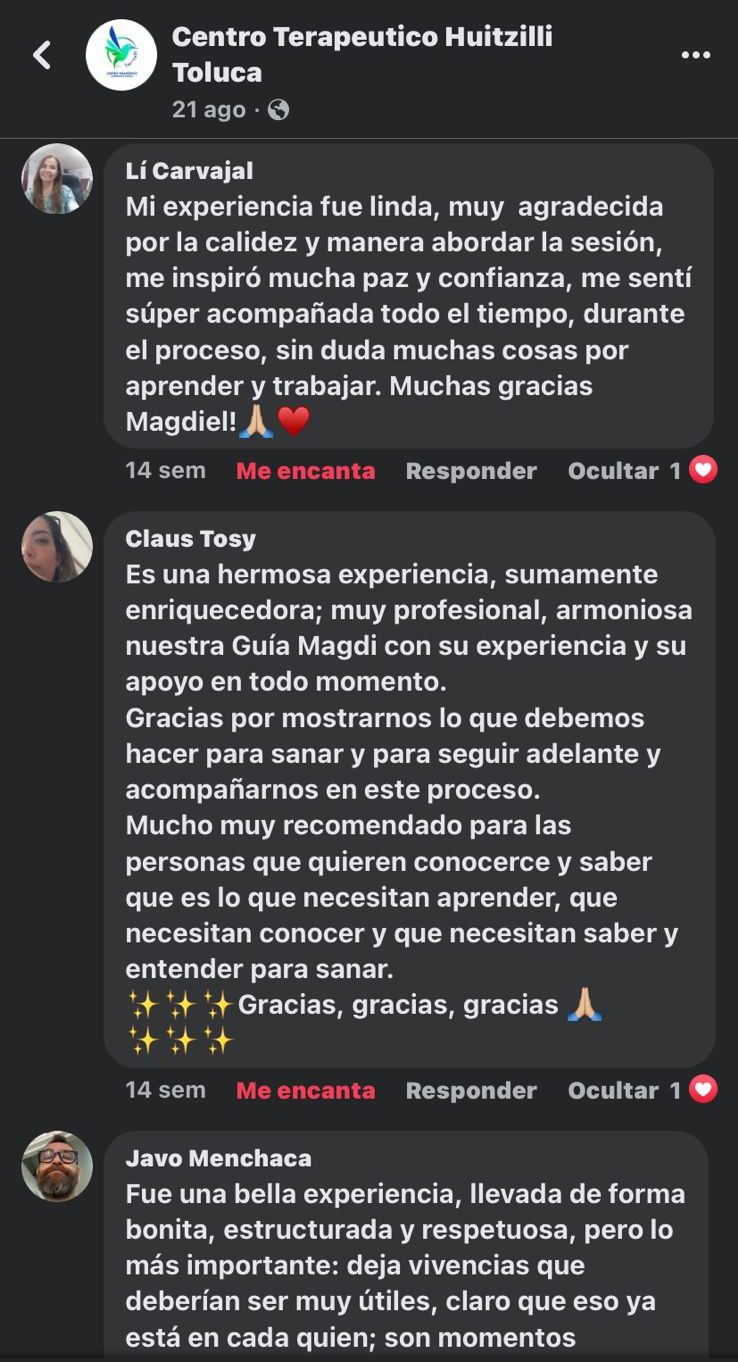Reply to Claus Tosy's comment

[471, 1090]
